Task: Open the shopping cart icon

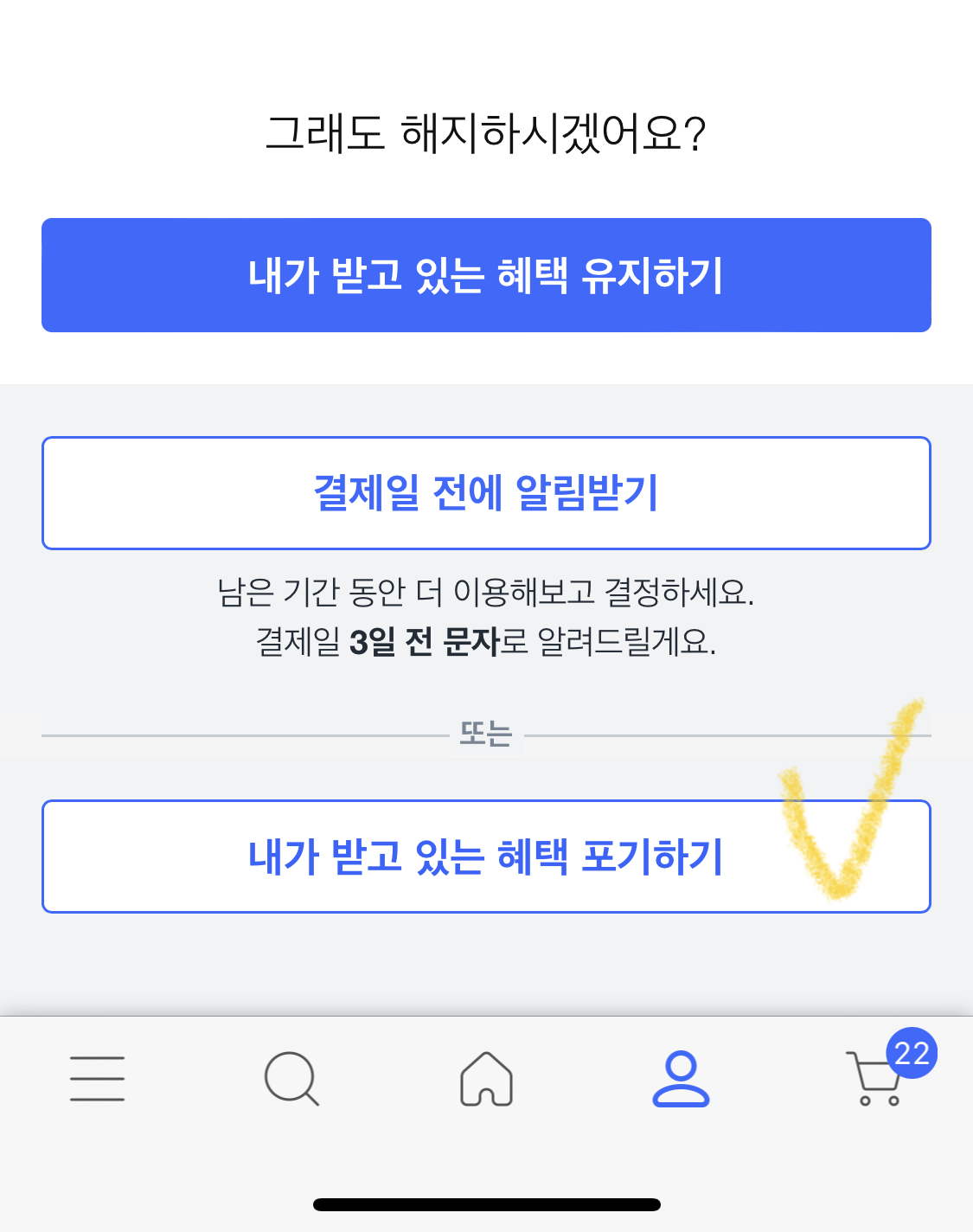Action: click(x=875, y=1081)
